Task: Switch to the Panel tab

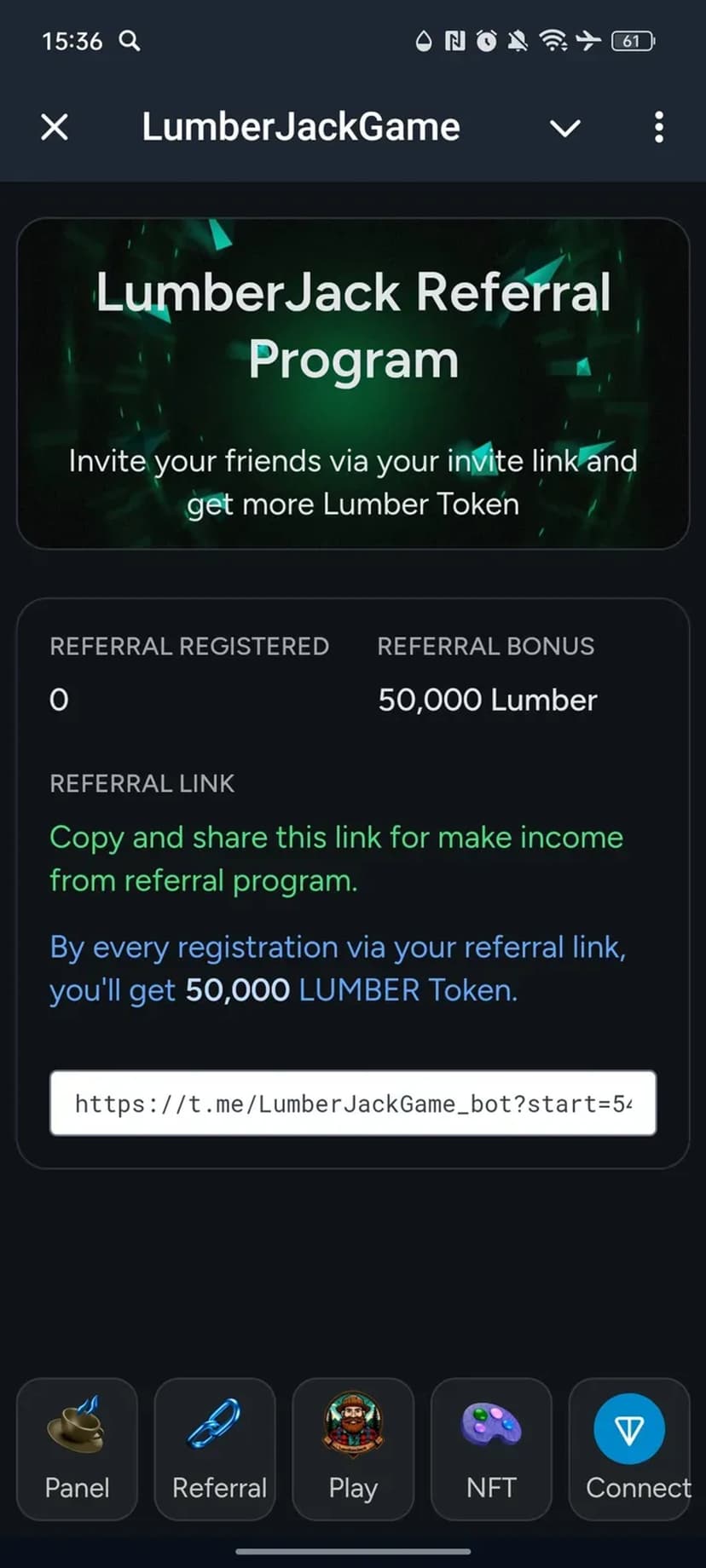Action: click(x=77, y=1449)
